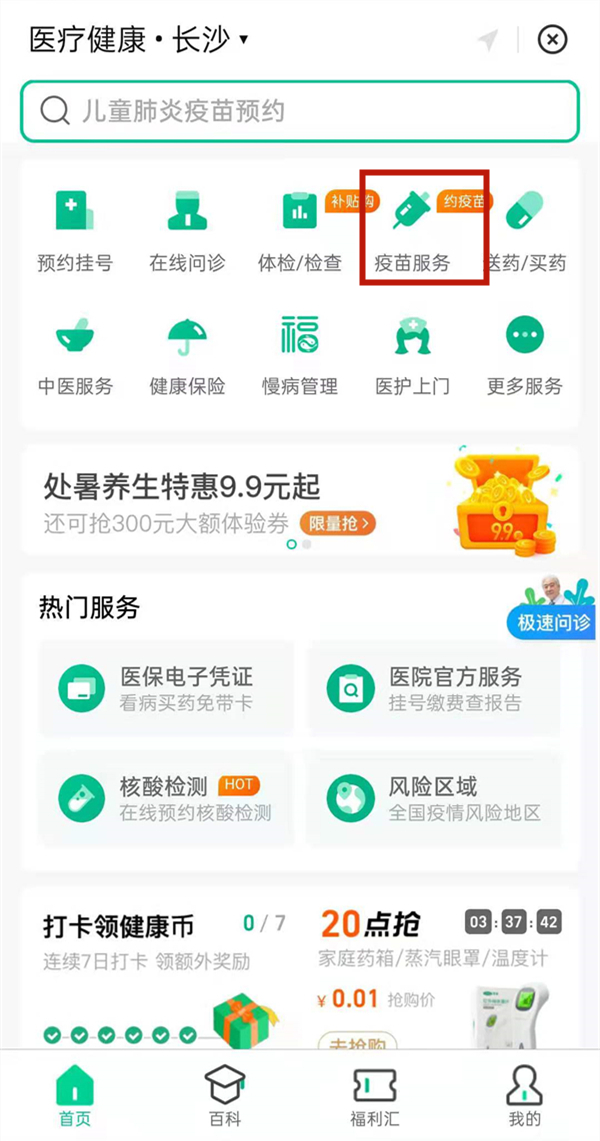Screen dimensions: 600x1141
Task: Open 体检/检查 service
Action: (300, 230)
